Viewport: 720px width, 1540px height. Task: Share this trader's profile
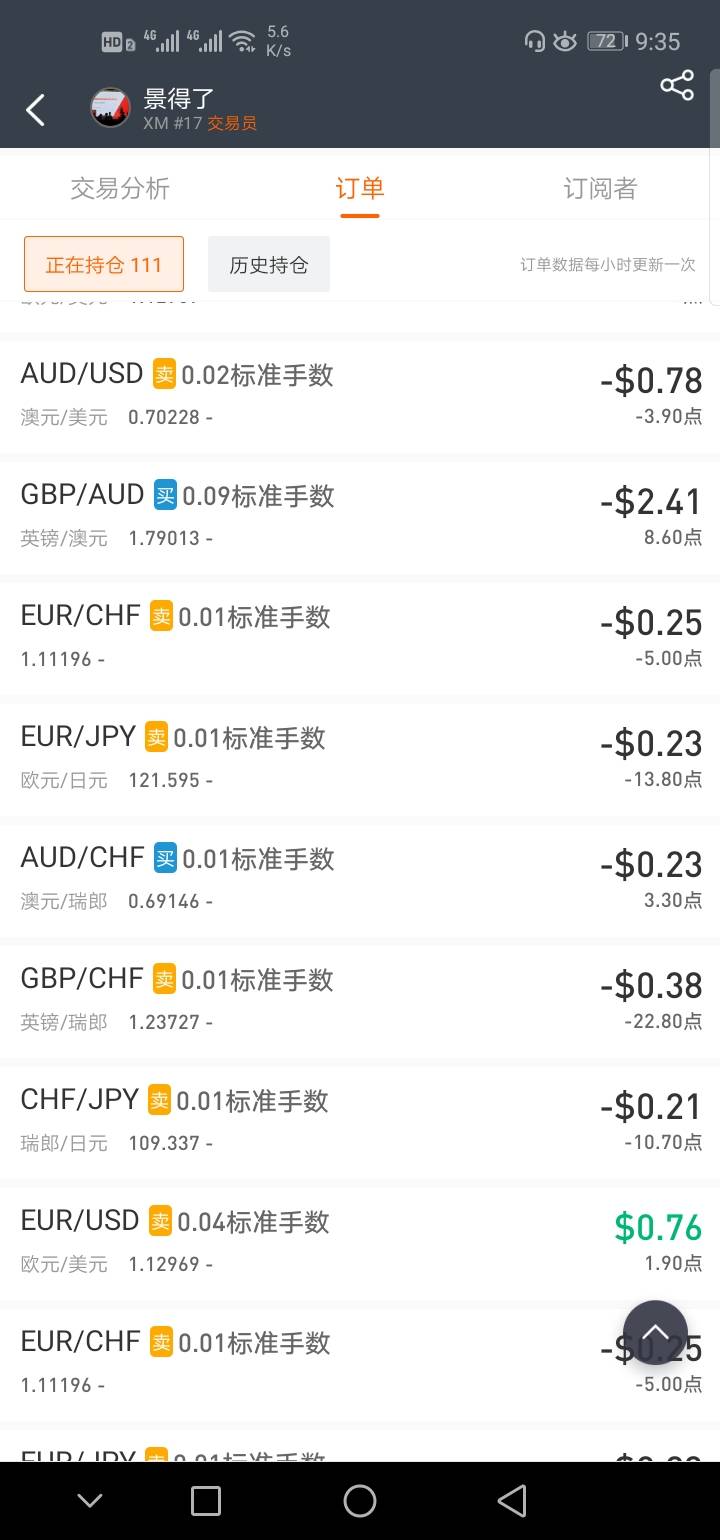click(677, 86)
